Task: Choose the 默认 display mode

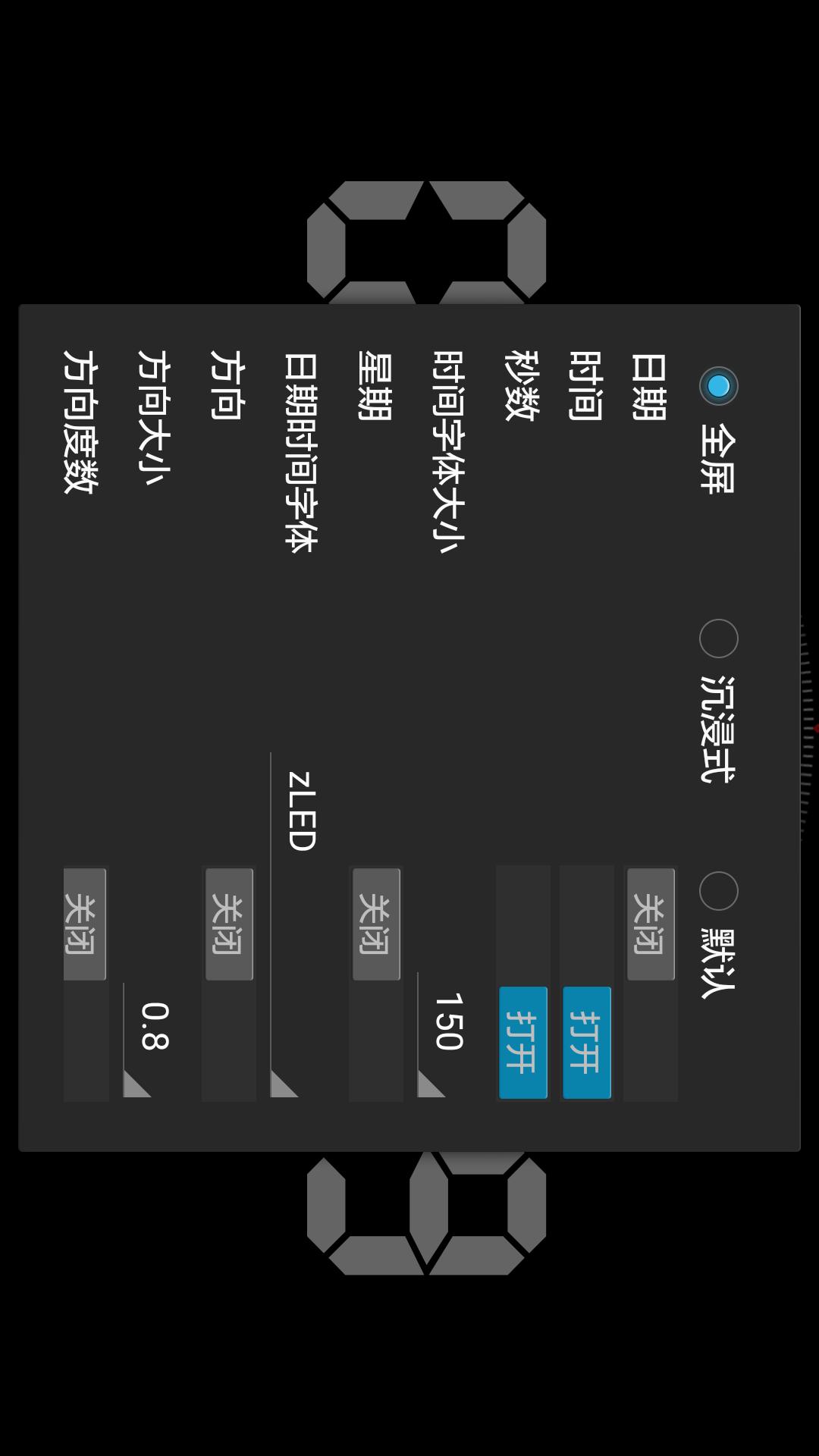Action: pos(718,891)
